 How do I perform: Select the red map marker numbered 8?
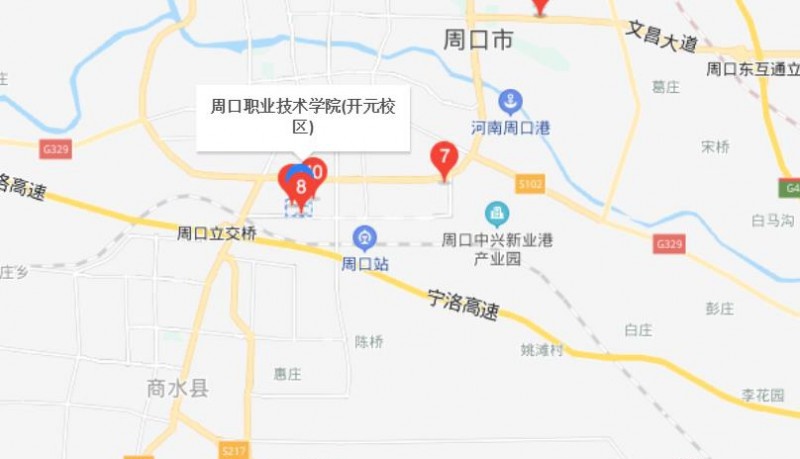299,185
